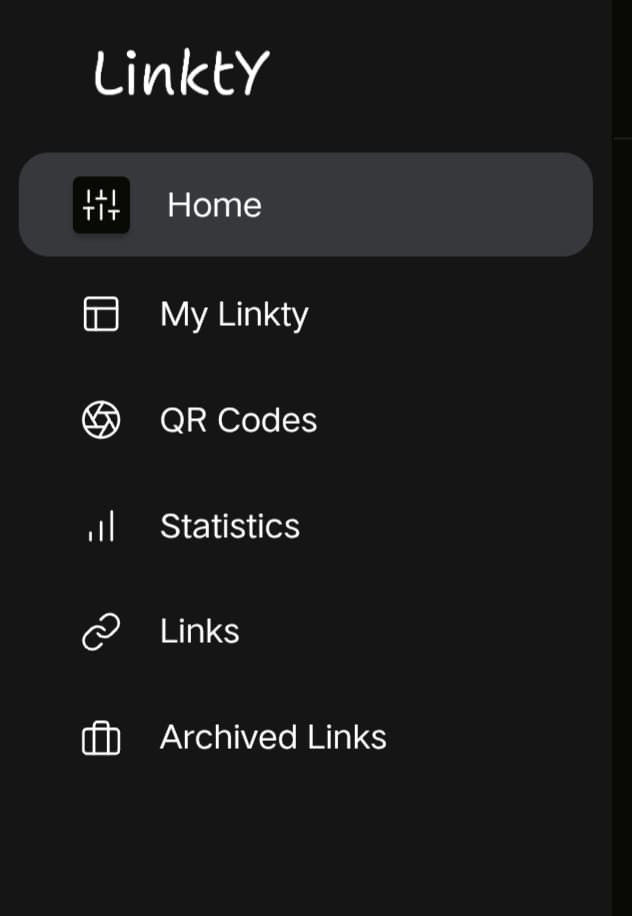Open My Linkty page
The image size is (632, 916).
tap(233, 315)
